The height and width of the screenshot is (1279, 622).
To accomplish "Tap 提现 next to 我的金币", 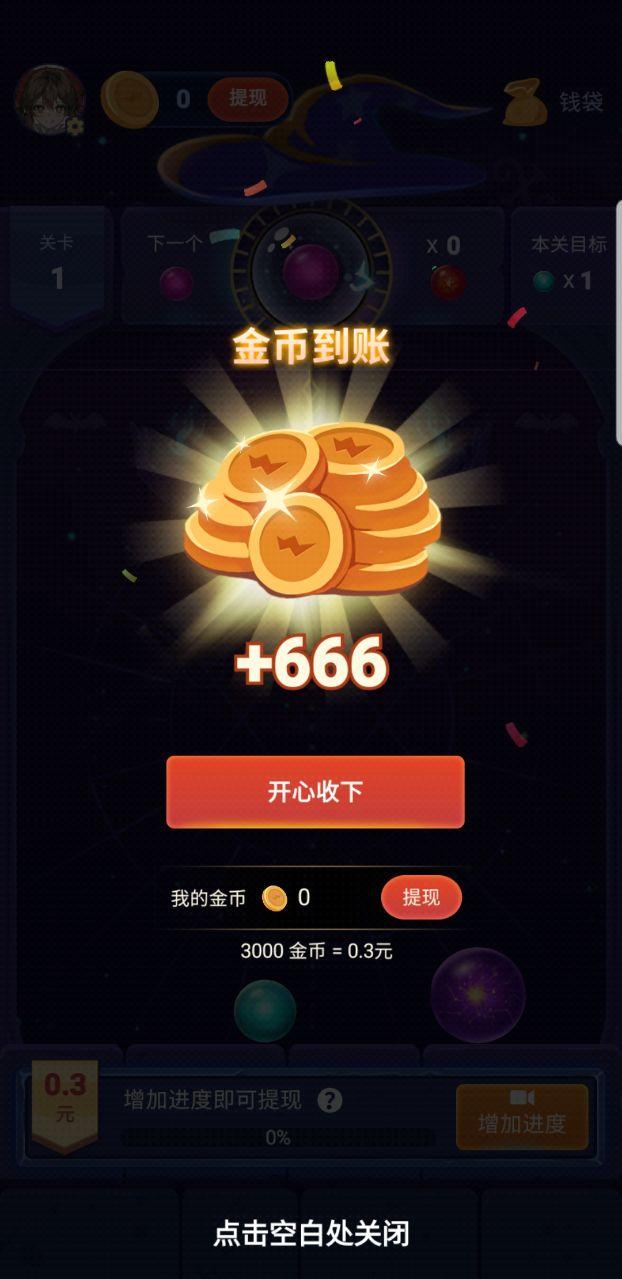I will [421, 897].
